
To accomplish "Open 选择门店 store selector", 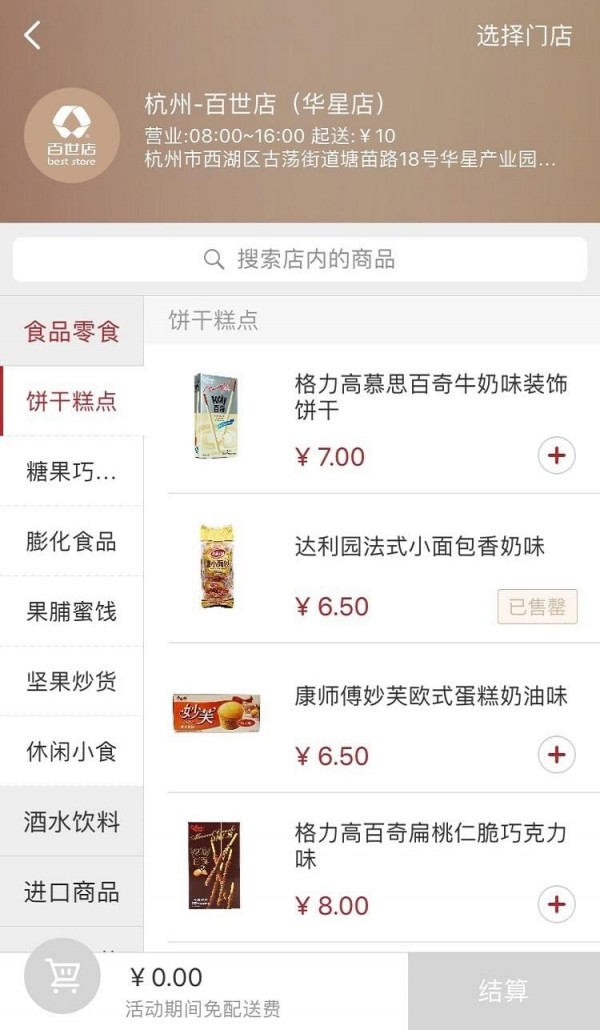I will pos(523,36).
